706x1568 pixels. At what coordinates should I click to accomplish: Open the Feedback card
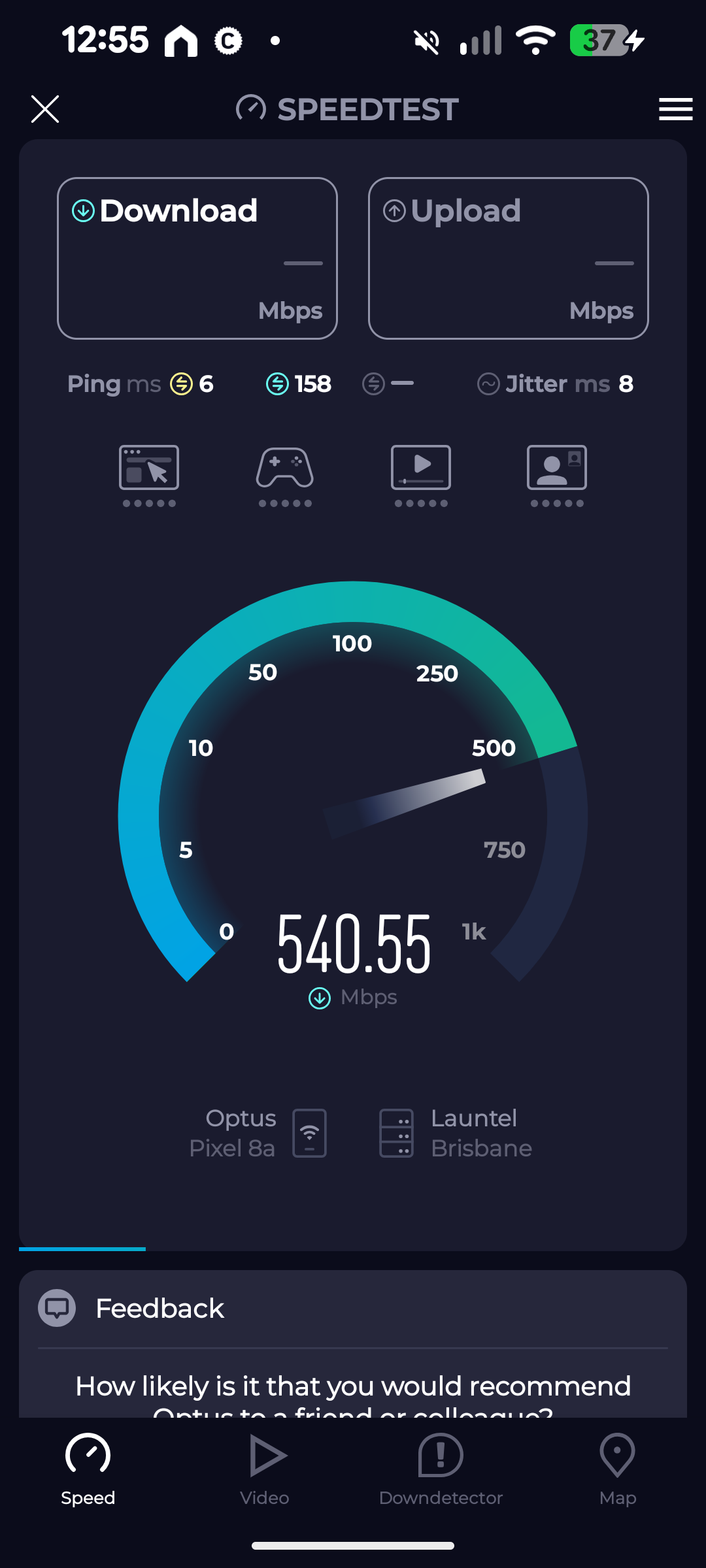coord(353,1309)
